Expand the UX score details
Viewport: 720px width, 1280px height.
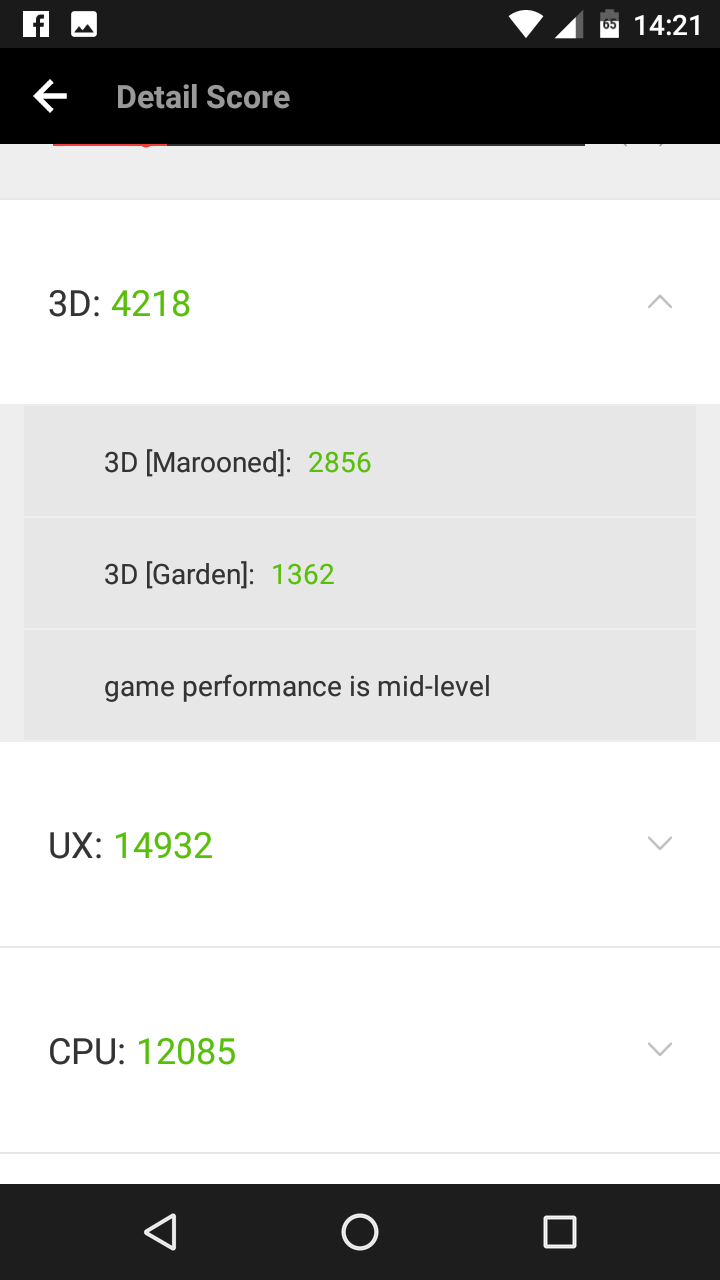click(660, 844)
